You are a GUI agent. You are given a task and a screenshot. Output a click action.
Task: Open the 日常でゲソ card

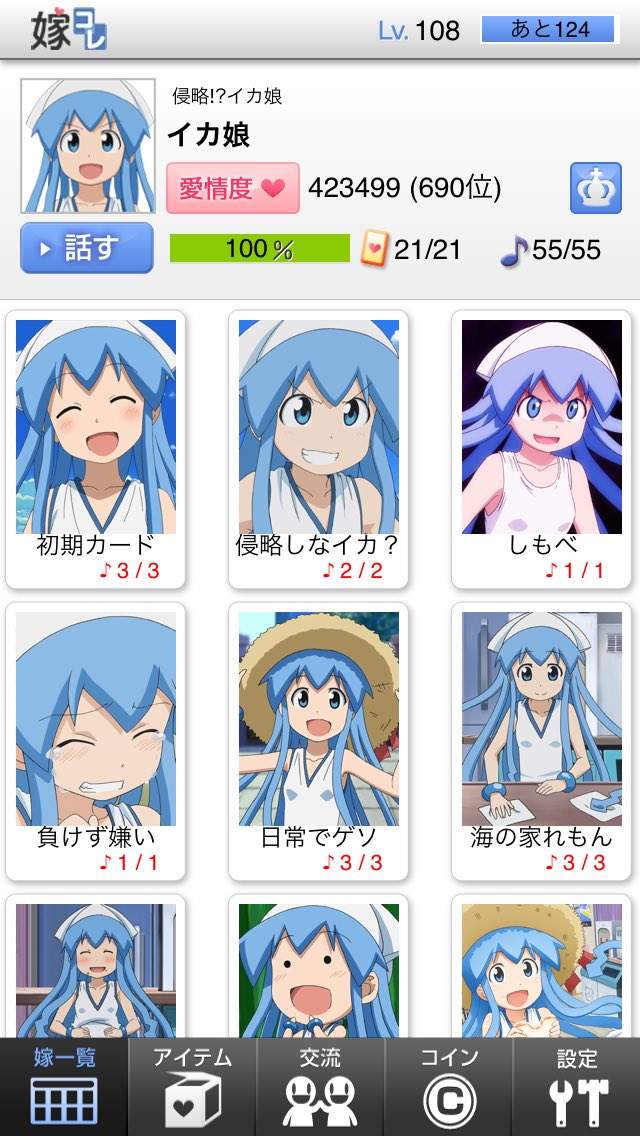click(318, 740)
